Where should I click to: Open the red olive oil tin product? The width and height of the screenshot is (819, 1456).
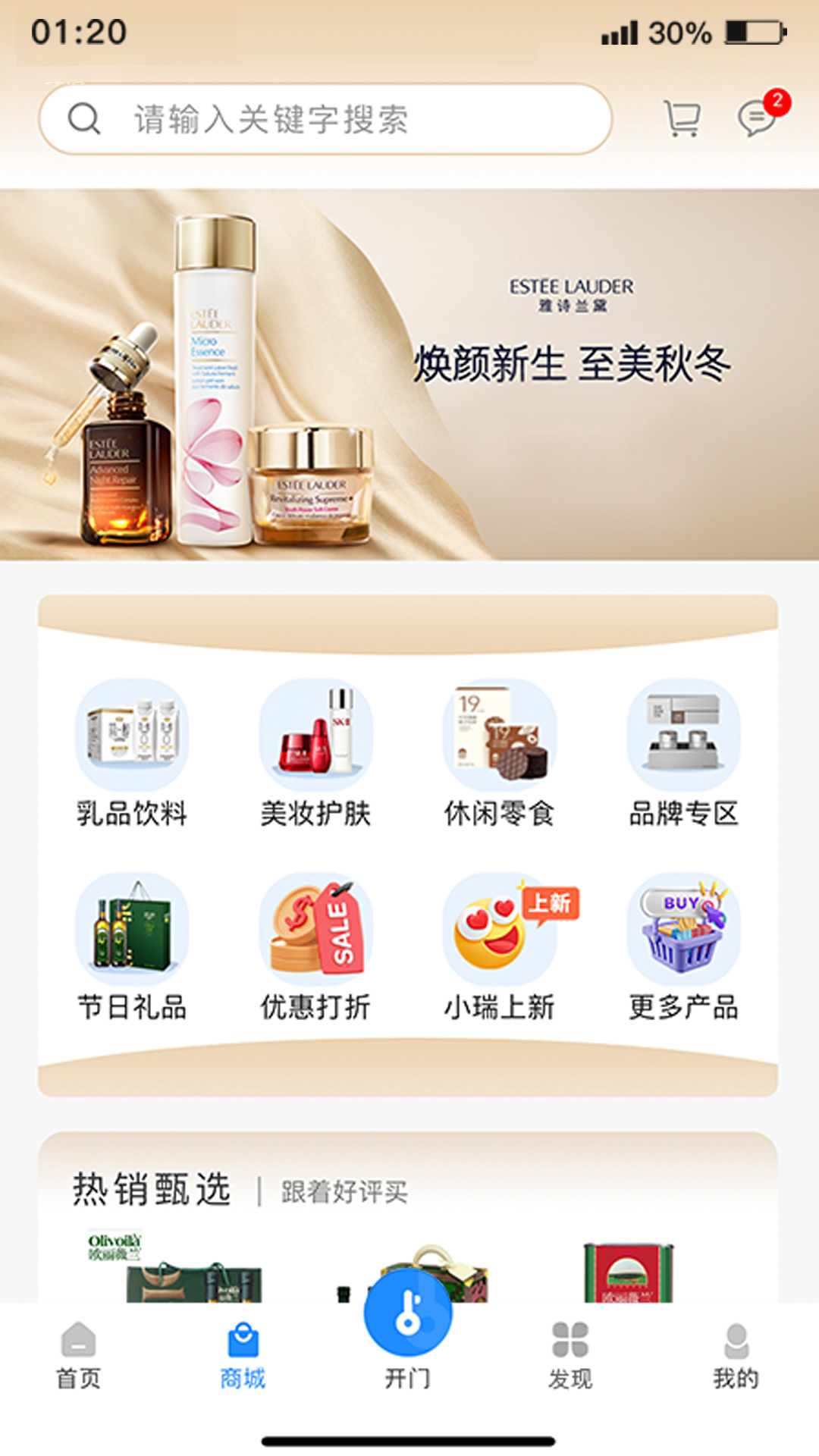click(628, 1272)
